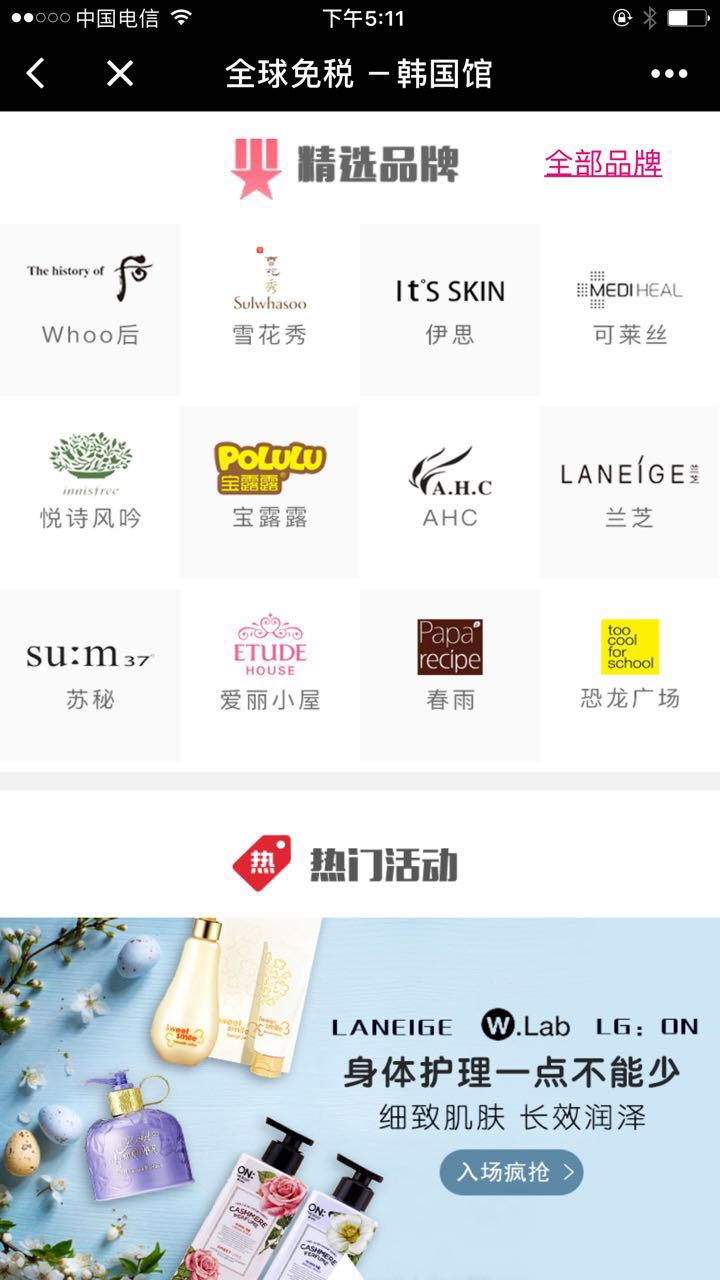Screen dimensions: 720x1280
Task: Go back using the header arrow
Action: pos(35,73)
